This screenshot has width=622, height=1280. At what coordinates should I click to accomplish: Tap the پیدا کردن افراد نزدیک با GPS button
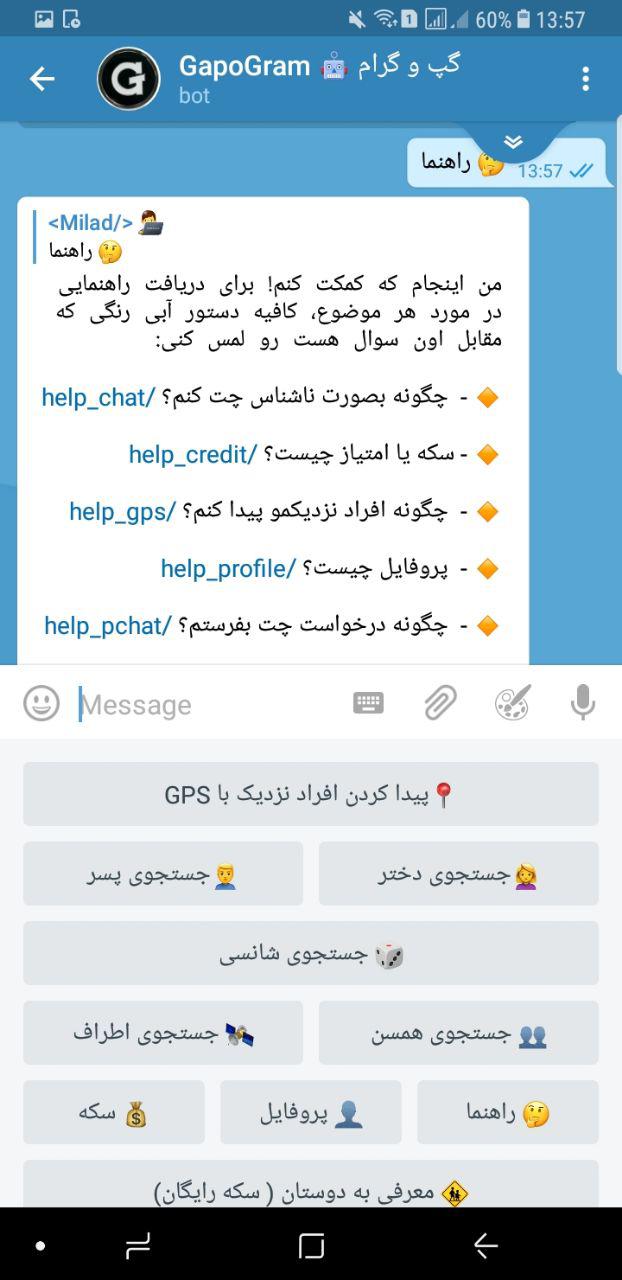pos(311,794)
